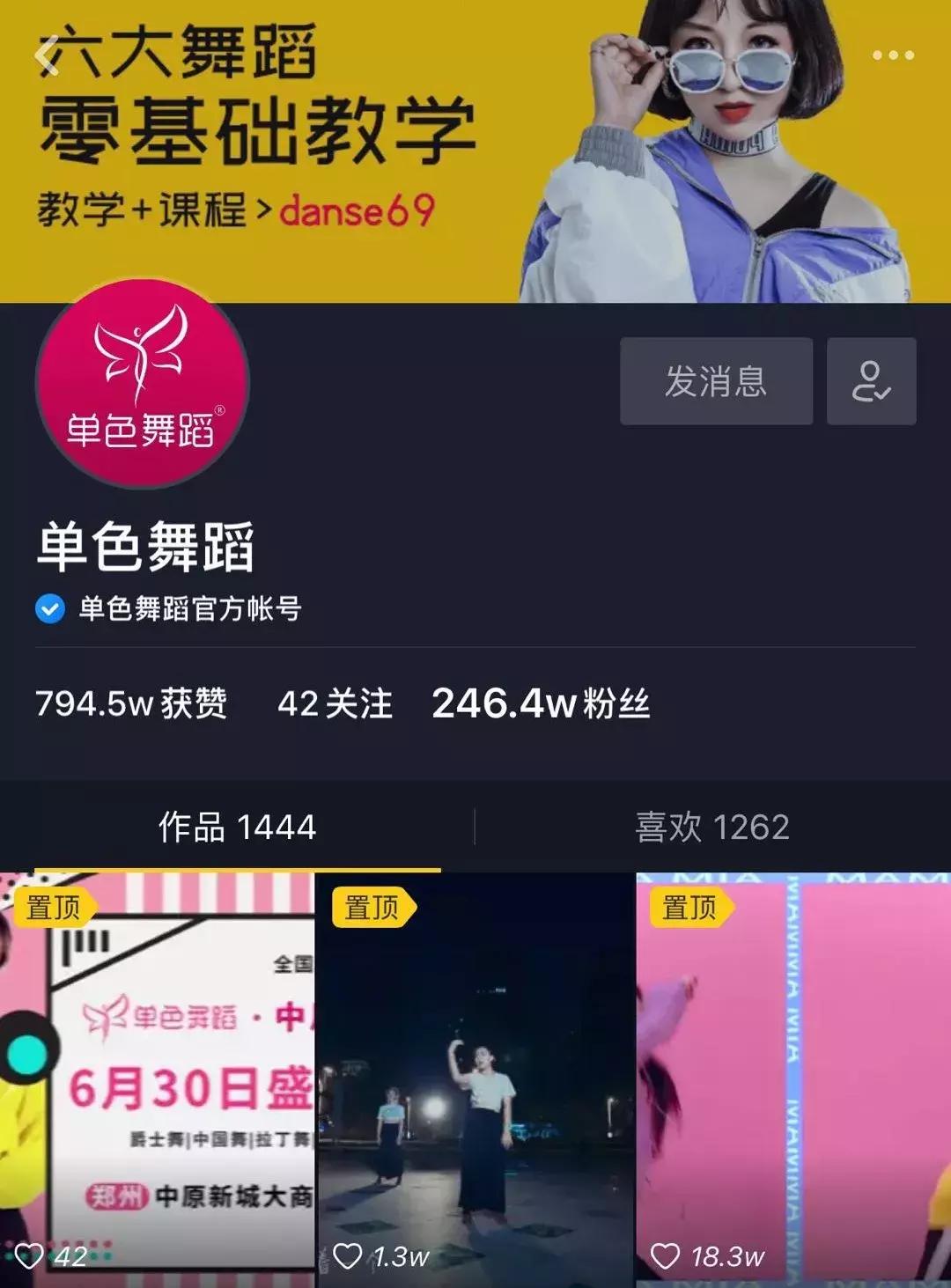Tap the 发消息 message button

coord(715,380)
